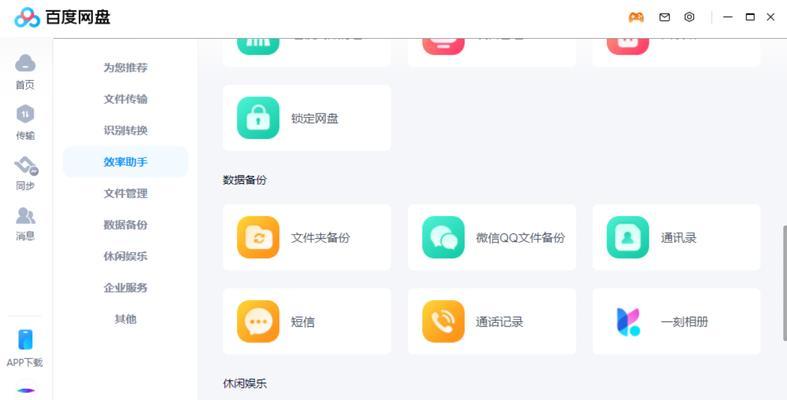Open 微信QQ文件备份 card
This screenshot has height=400, width=787.
click(x=491, y=238)
